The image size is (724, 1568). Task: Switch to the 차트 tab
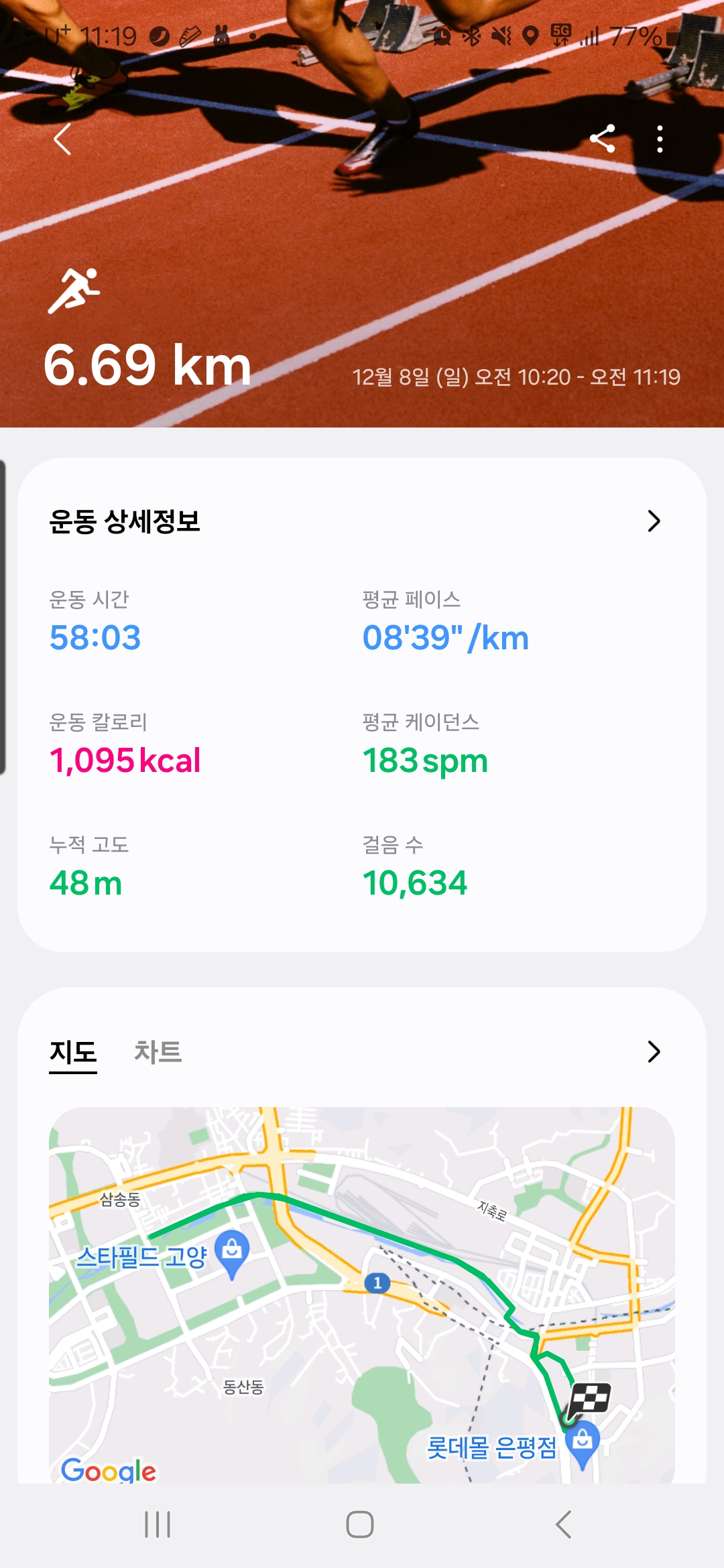click(x=158, y=1052)
